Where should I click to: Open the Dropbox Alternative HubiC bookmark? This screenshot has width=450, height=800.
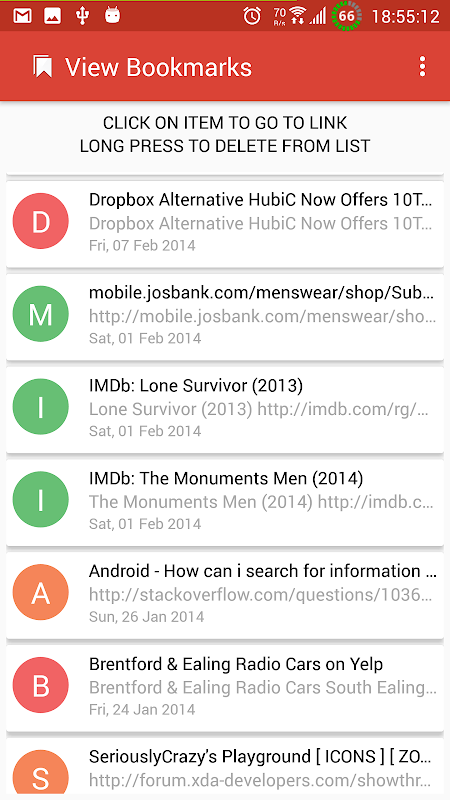tap(224, 223)
